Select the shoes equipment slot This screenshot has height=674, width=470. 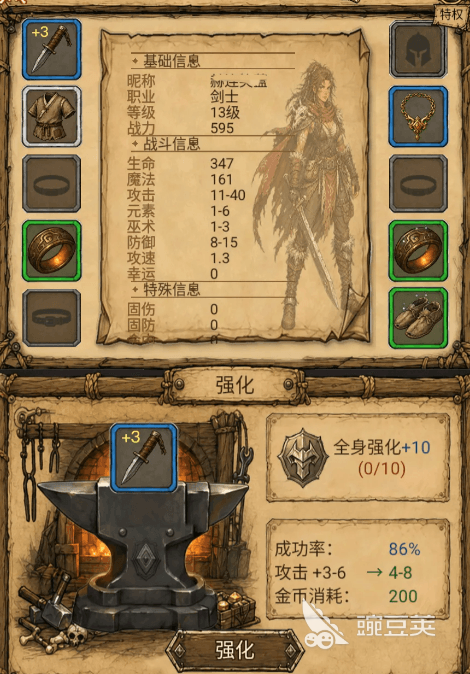pos(418,318)
